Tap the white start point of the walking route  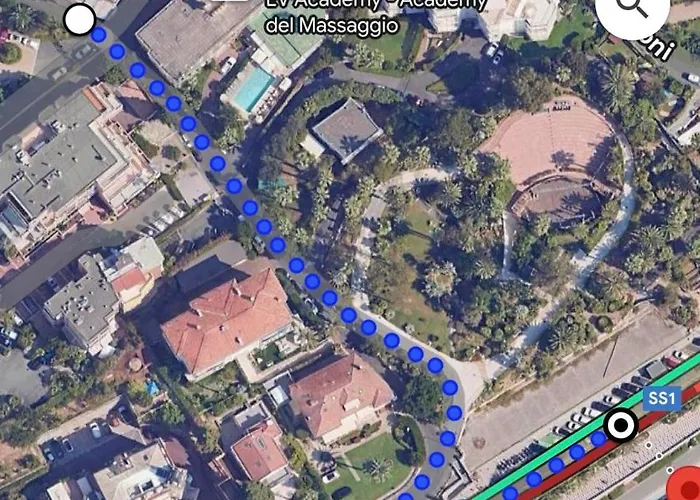click(x=79, y=18)
